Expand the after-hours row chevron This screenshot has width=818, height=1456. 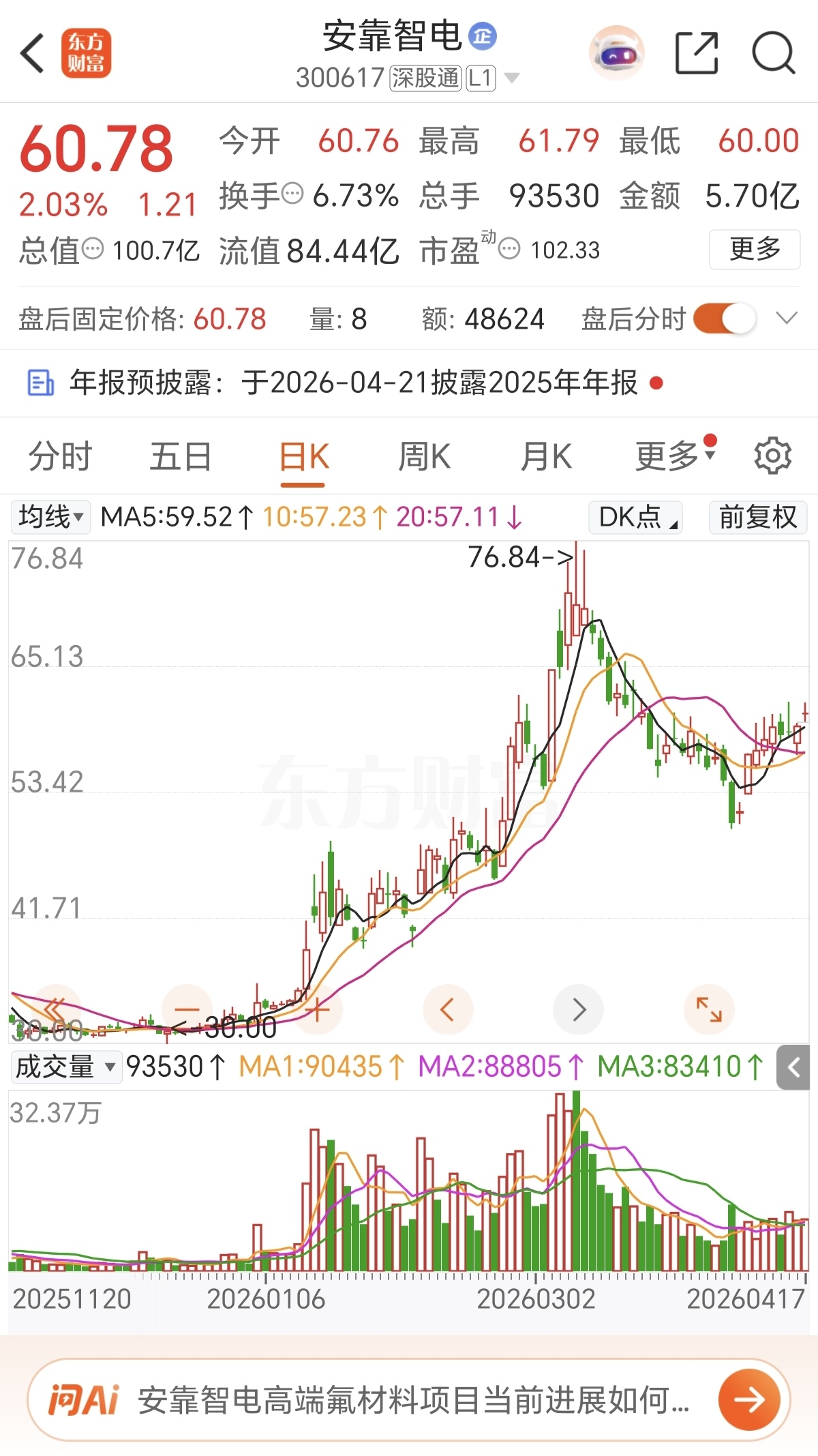click(787, 318)
